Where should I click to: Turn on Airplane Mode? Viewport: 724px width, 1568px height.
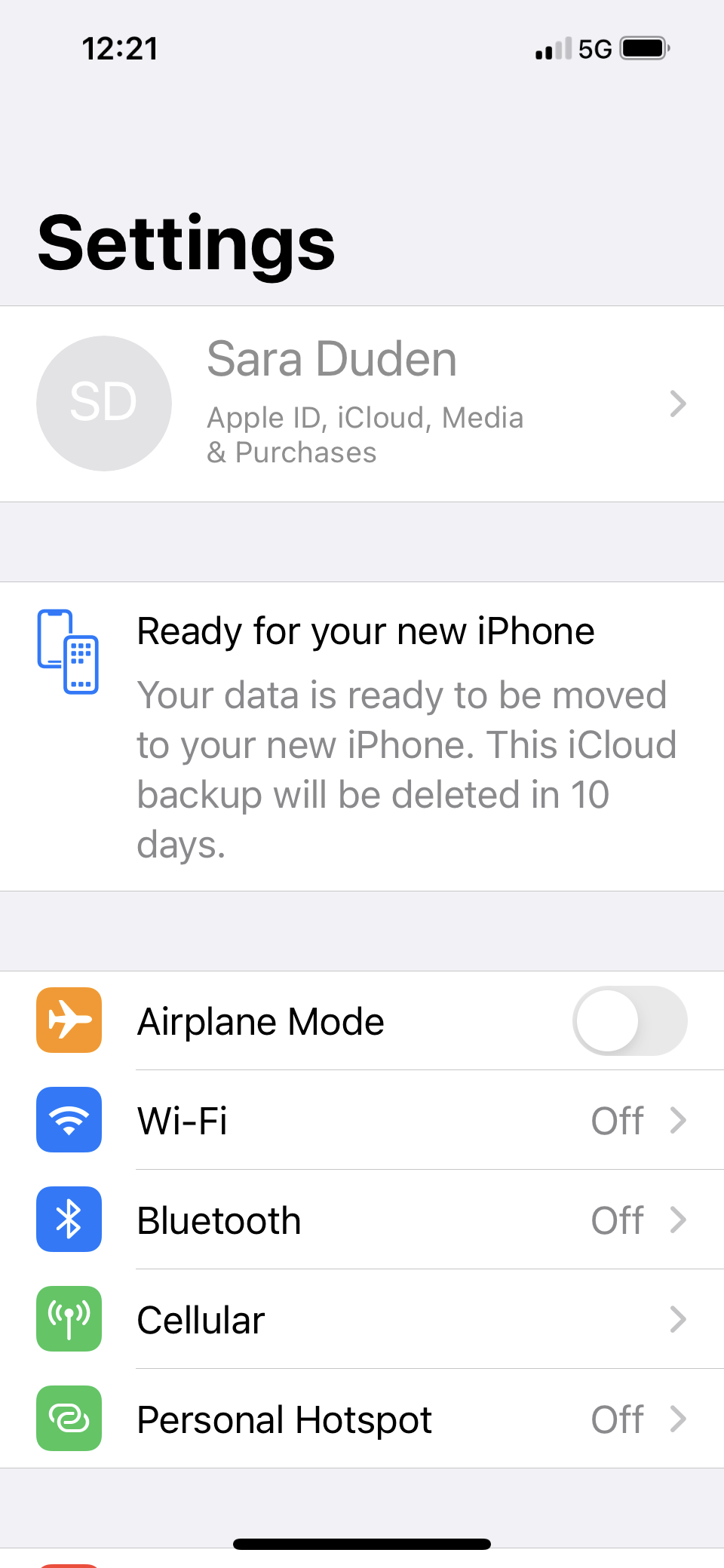tap(629, 1020)
